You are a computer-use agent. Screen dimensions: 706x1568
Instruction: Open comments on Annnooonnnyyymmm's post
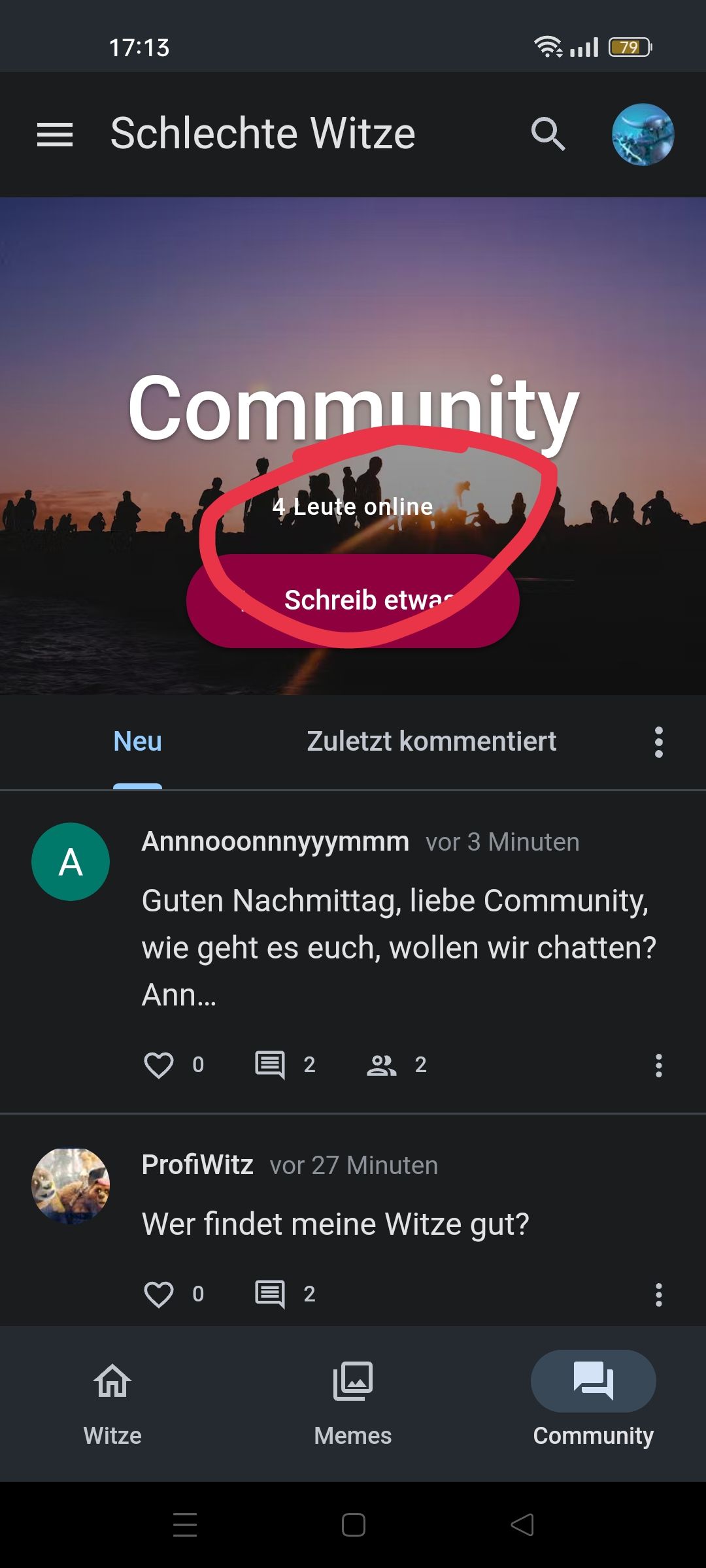(270, 1065)
